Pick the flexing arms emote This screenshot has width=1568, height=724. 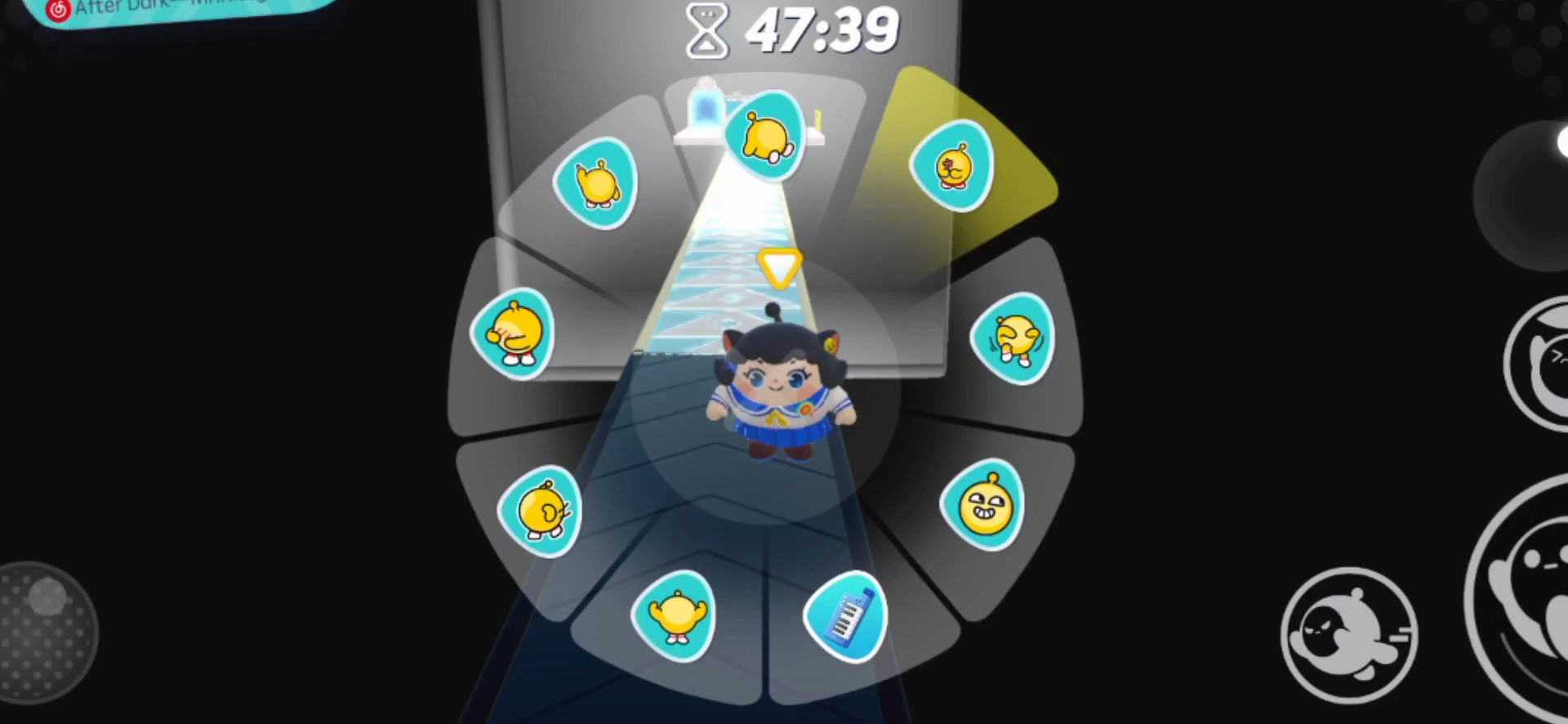(675, 616)
